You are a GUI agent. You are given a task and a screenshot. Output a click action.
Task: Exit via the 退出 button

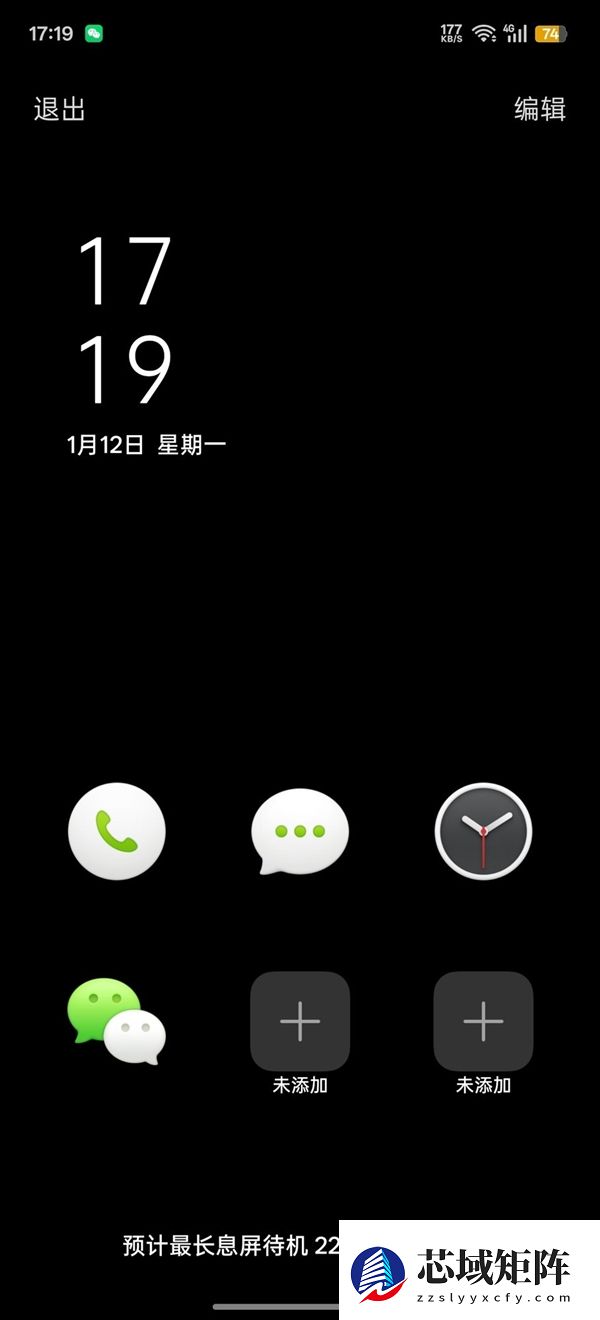tap(60, 109)
